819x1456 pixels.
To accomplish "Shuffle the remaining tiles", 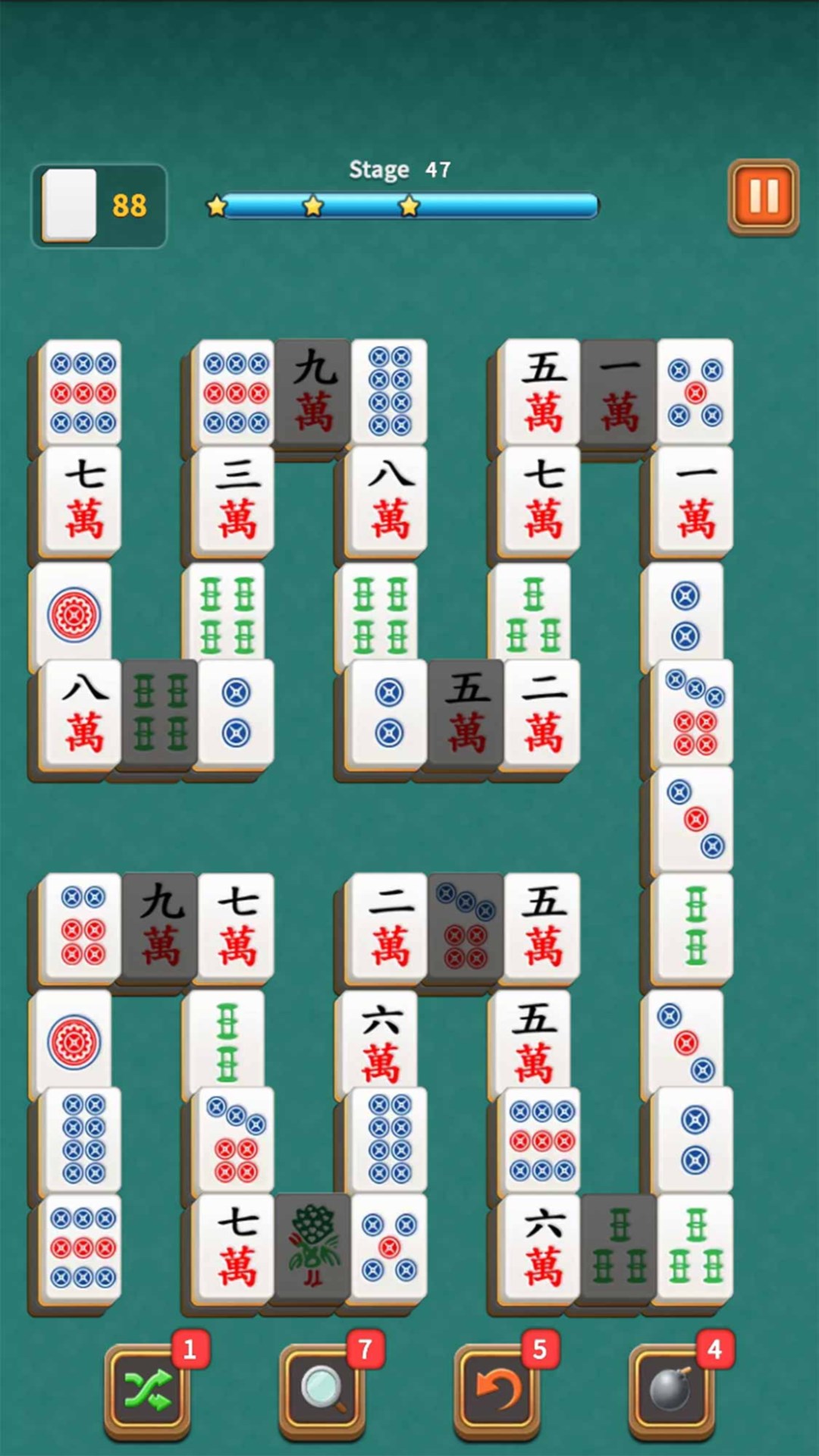I will (x=147, y=1391).
